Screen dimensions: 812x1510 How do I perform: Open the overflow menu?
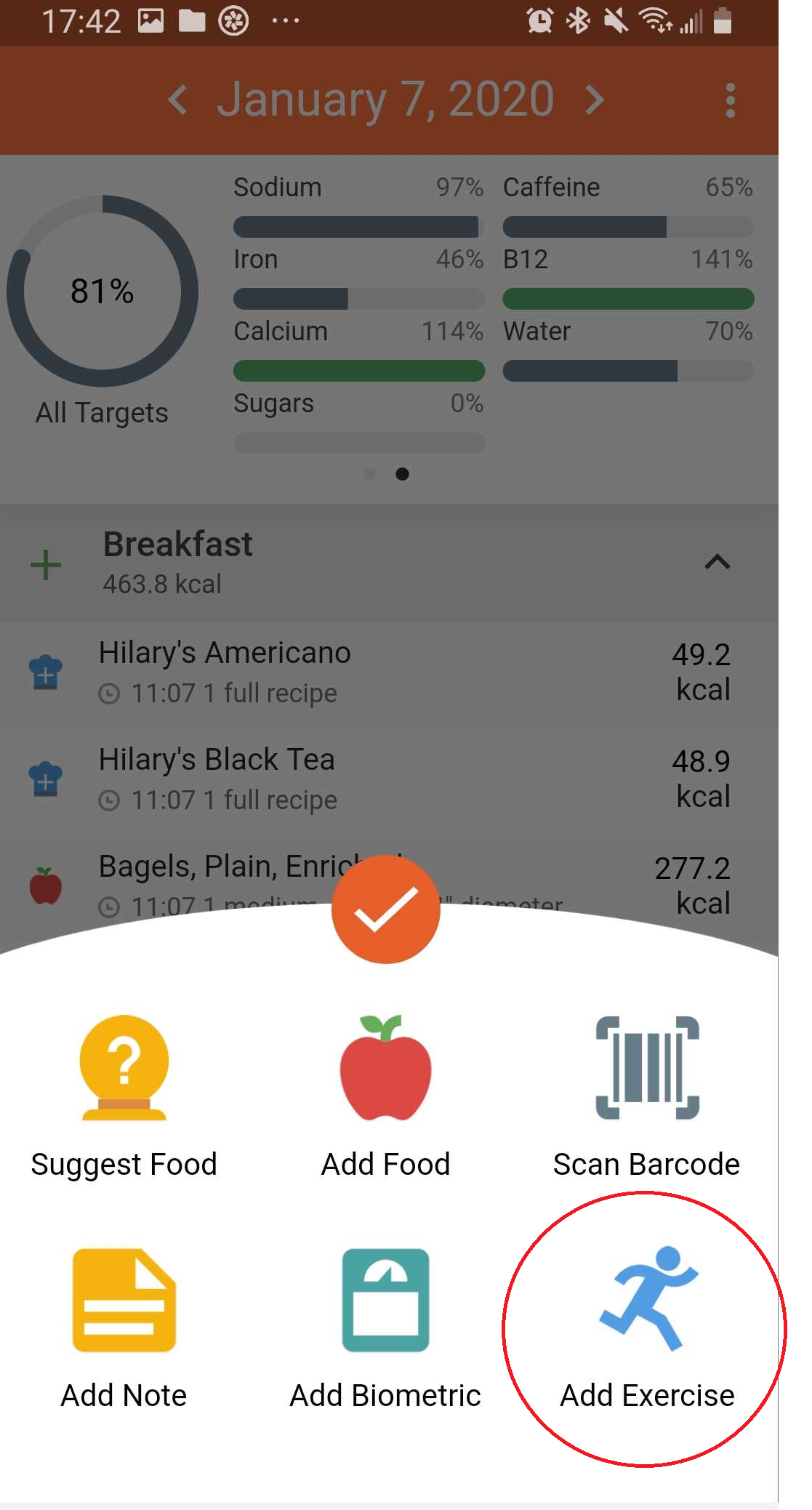730,100
